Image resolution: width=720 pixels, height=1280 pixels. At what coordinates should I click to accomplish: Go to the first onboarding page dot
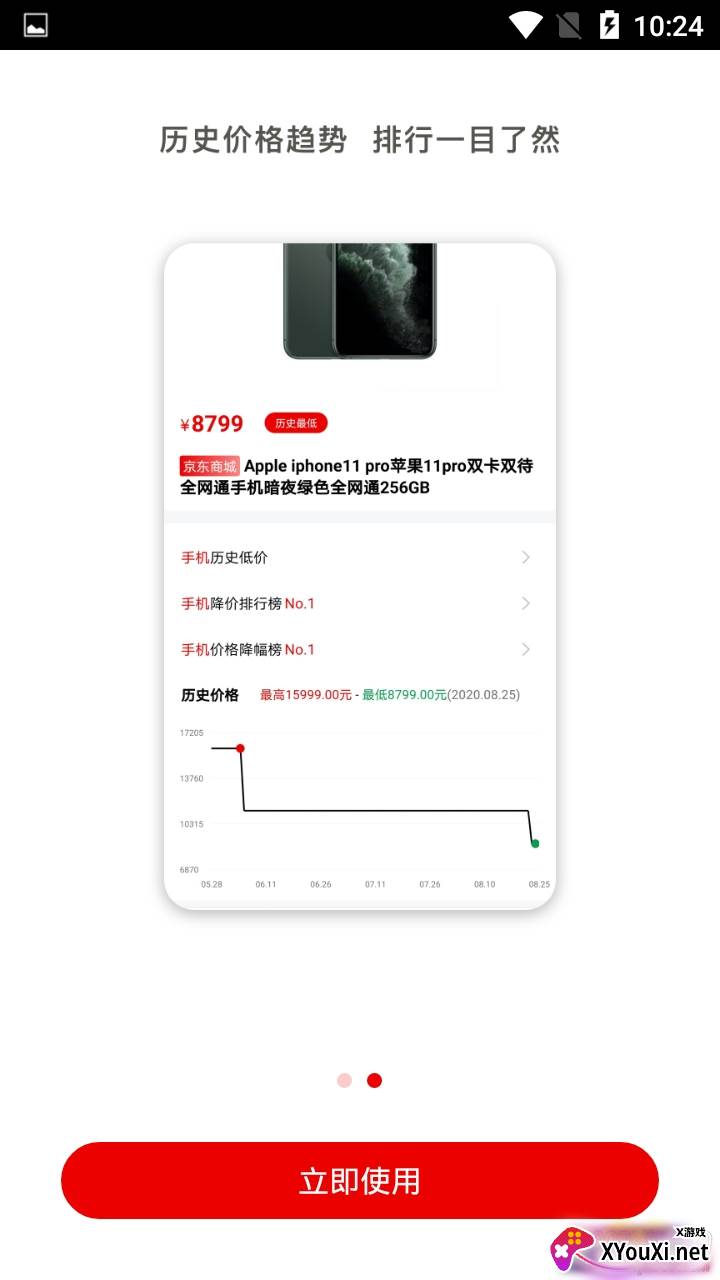(345, 1080)
